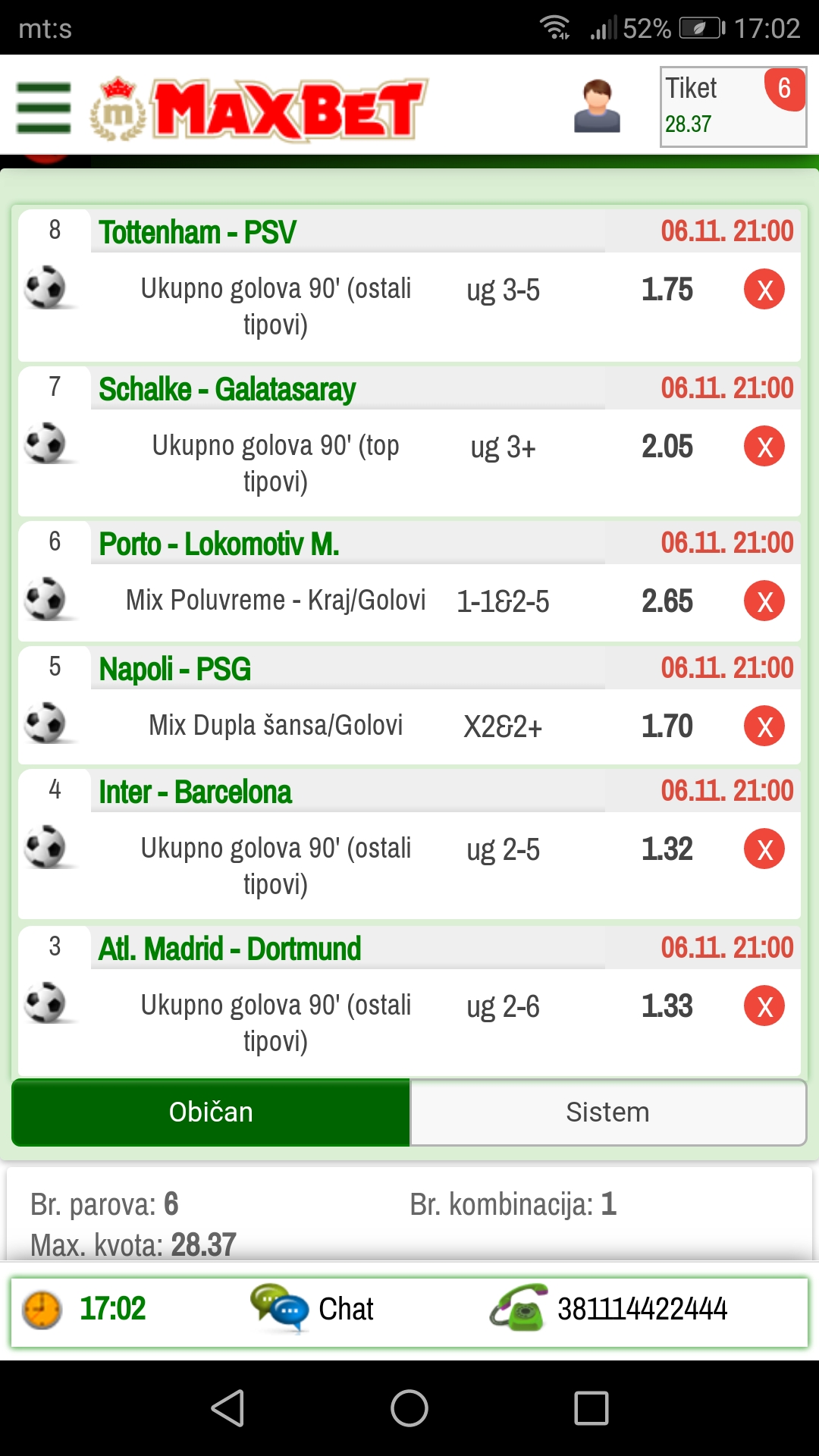Call the support number 381114422444
819x1456 pixels.
point(610,1309)
